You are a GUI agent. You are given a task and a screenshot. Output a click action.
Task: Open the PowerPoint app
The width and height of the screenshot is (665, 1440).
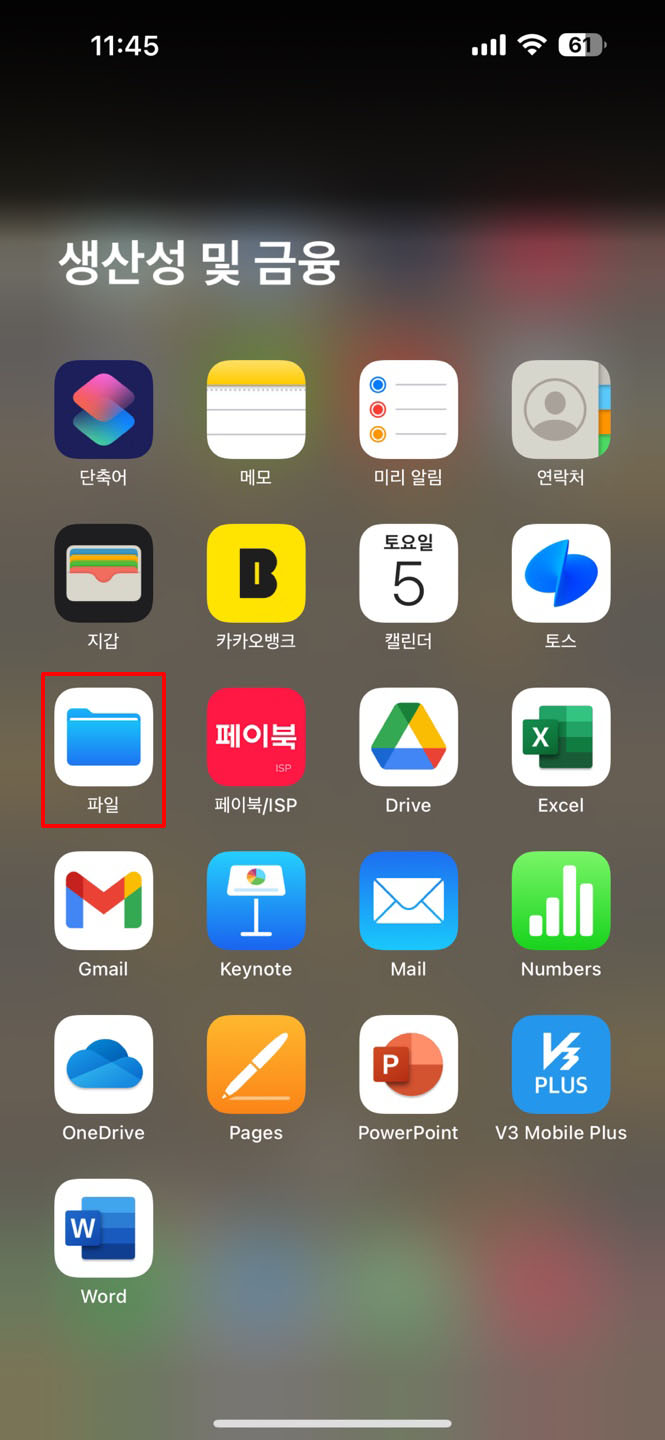pos(408,1066)
